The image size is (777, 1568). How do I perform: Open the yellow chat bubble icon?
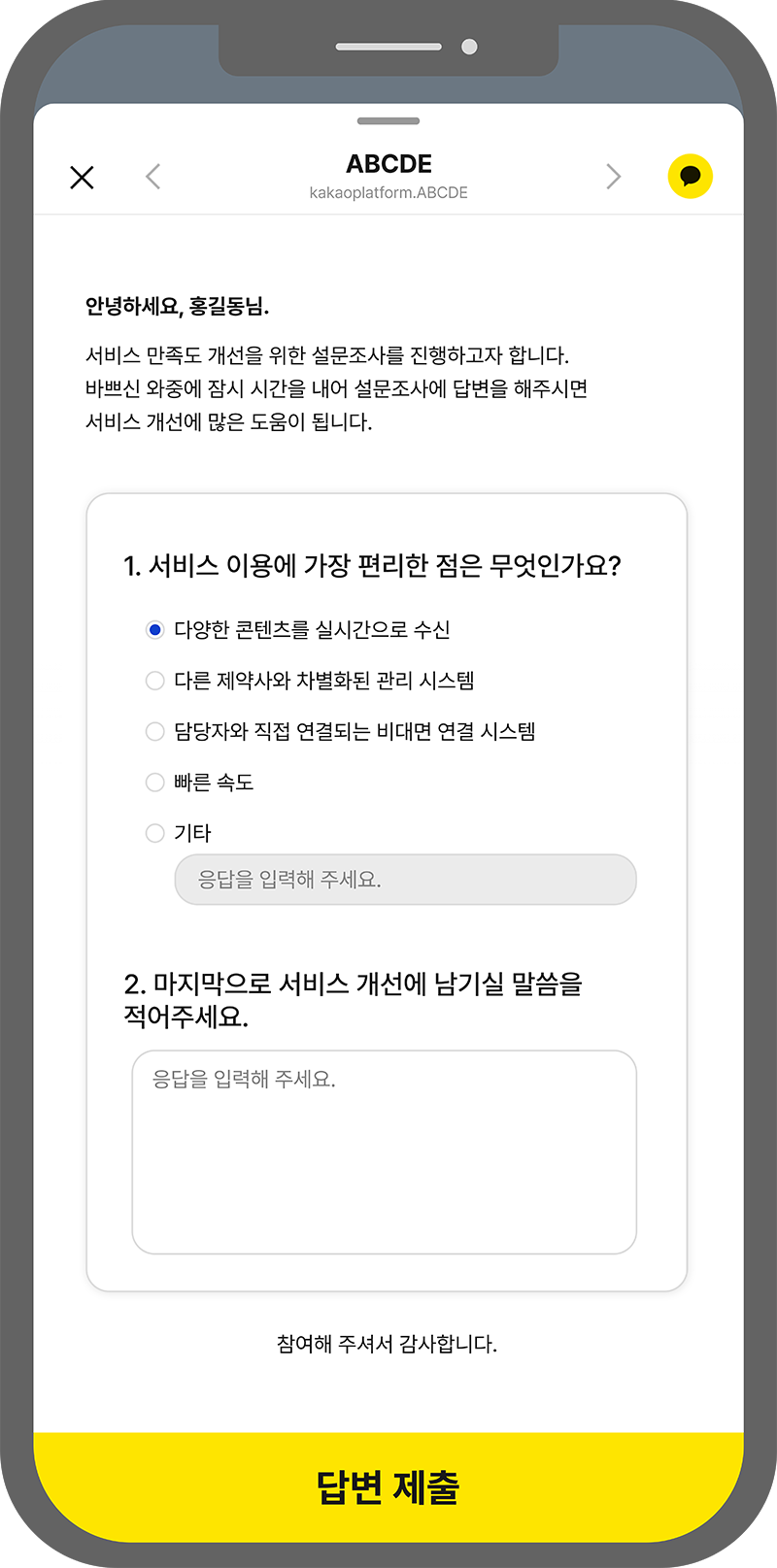tap(691, 177)
